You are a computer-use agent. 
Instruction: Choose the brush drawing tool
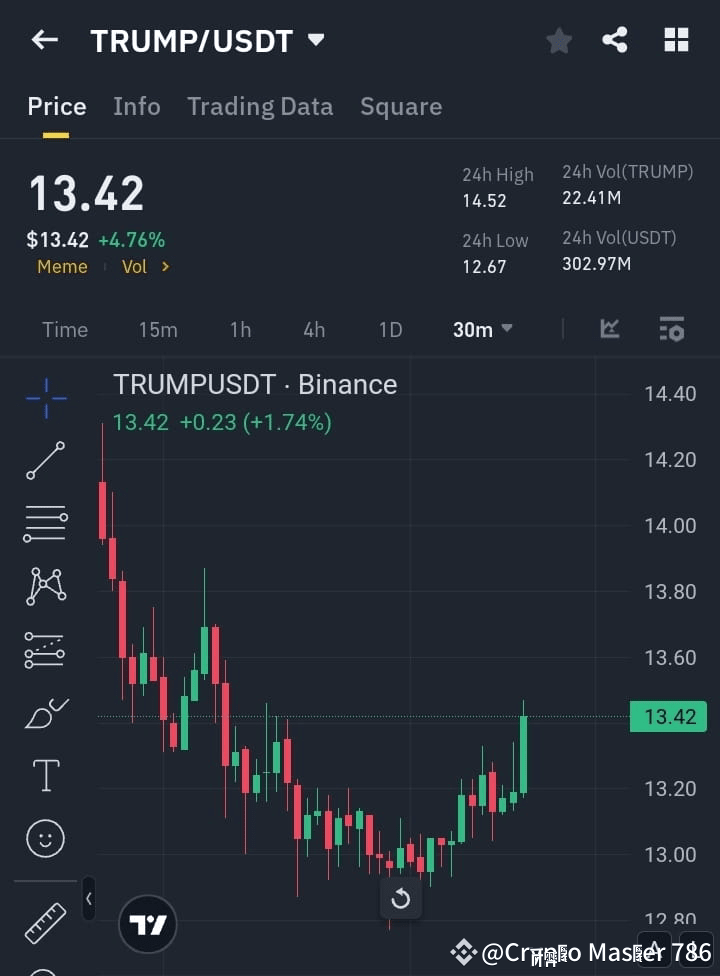tap(45, 712)
